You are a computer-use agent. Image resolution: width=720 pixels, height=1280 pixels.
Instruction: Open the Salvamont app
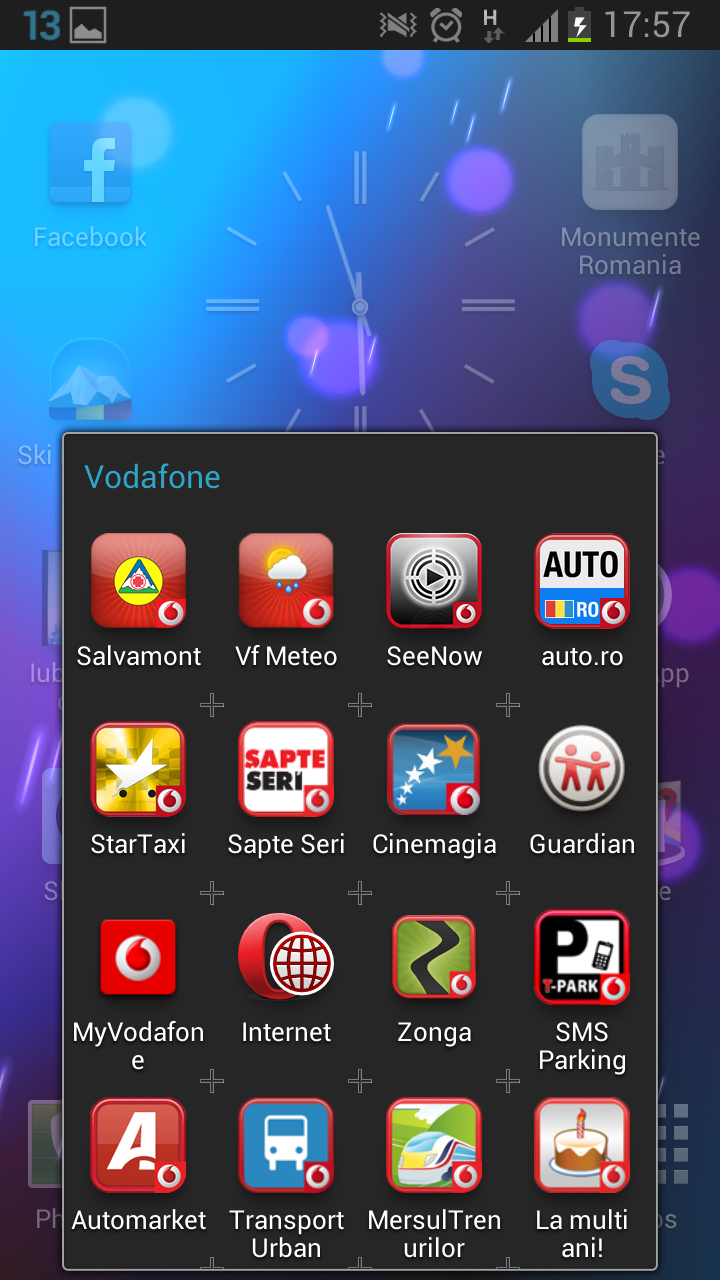[138, 581]
